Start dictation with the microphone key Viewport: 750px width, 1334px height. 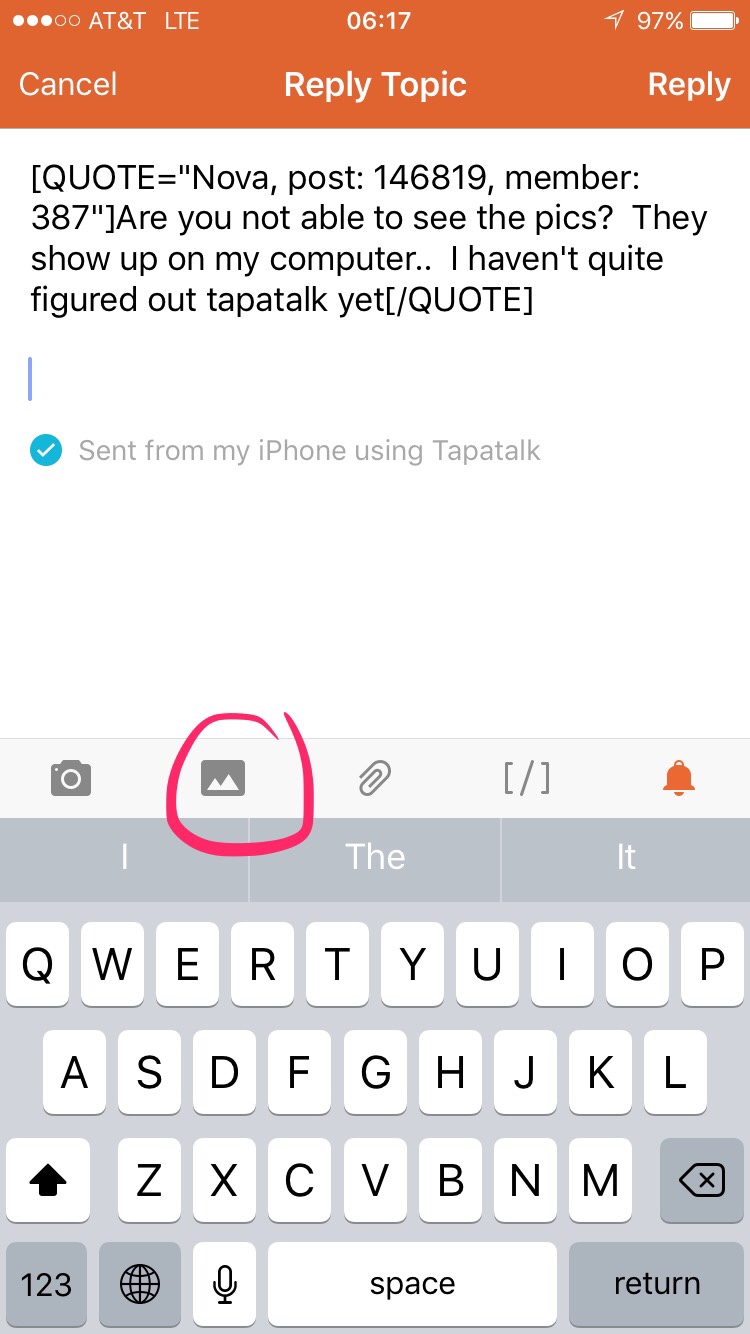(x=225, y=1284)
